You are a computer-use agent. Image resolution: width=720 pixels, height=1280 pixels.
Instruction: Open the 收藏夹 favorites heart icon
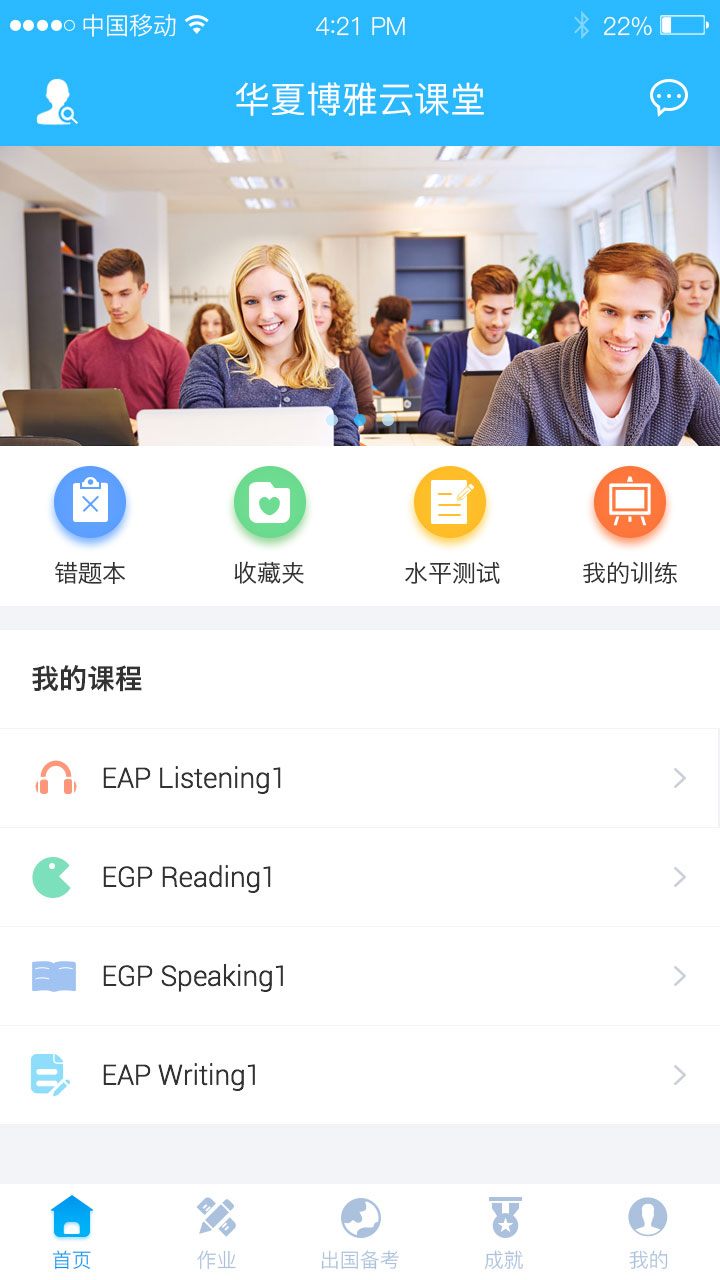[x=270, y=502]
